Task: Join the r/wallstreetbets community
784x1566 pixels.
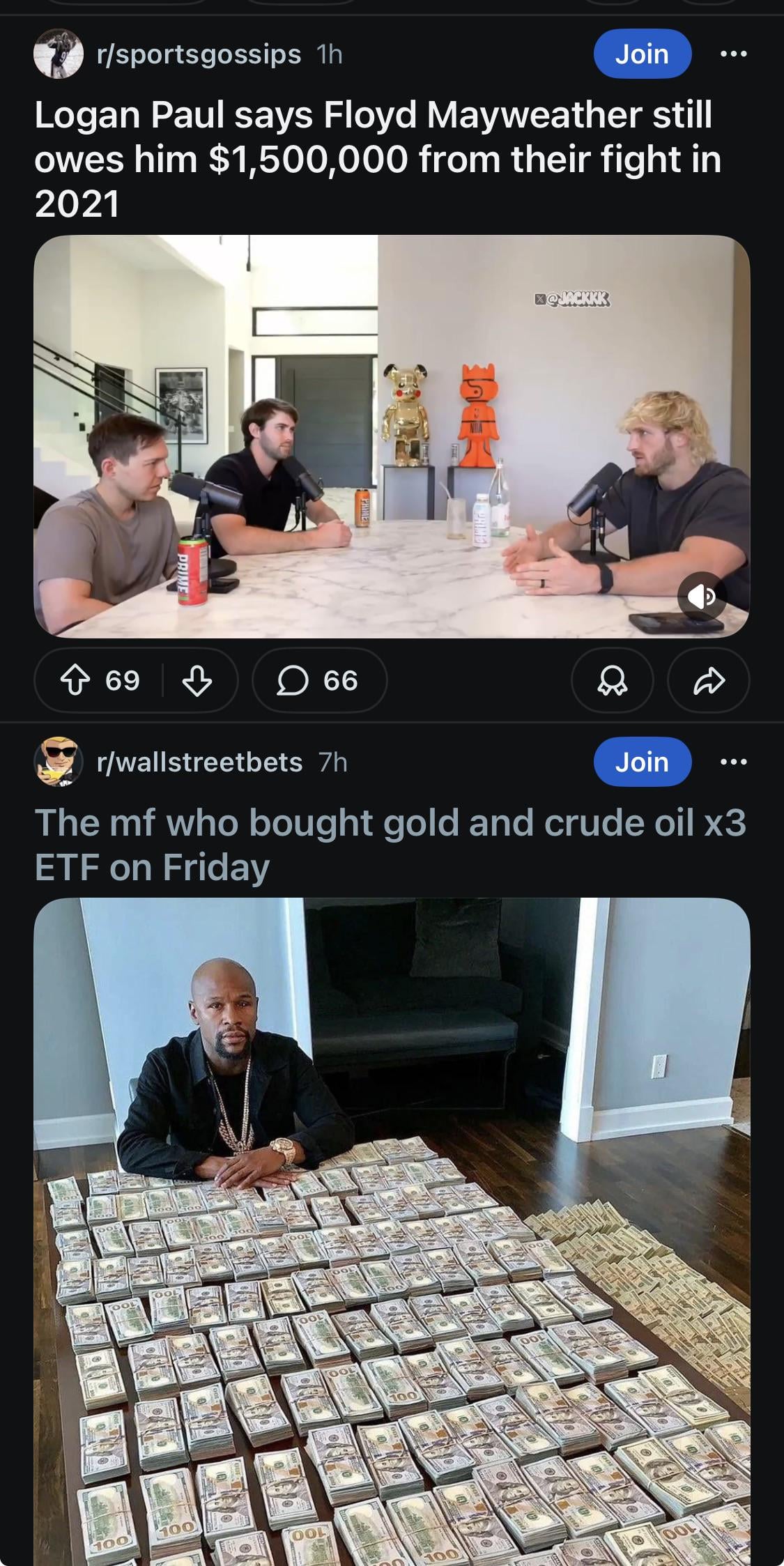Action: [x=642, y=762]
